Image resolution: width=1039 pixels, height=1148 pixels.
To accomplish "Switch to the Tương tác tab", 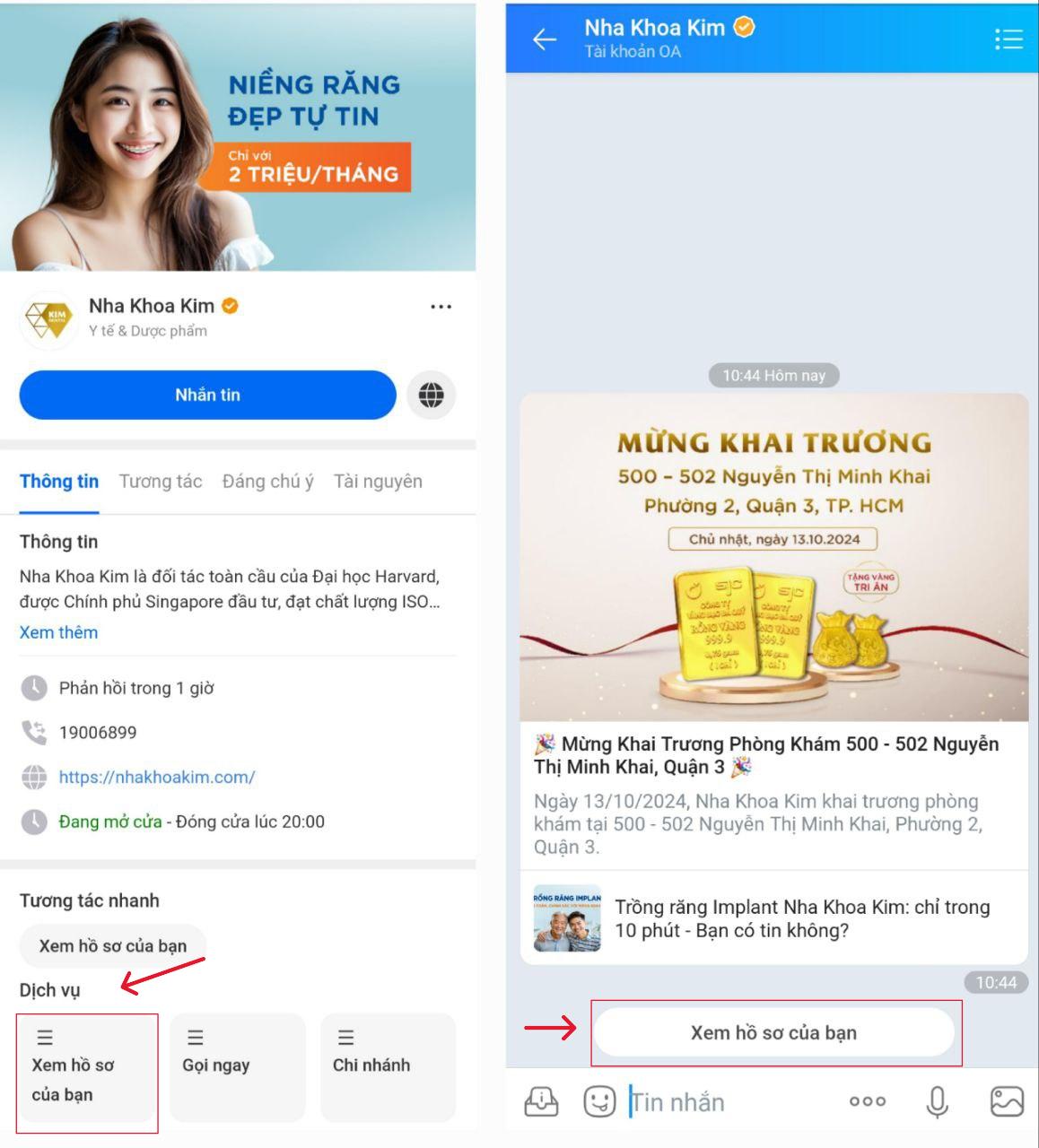I will coord(161,482).
